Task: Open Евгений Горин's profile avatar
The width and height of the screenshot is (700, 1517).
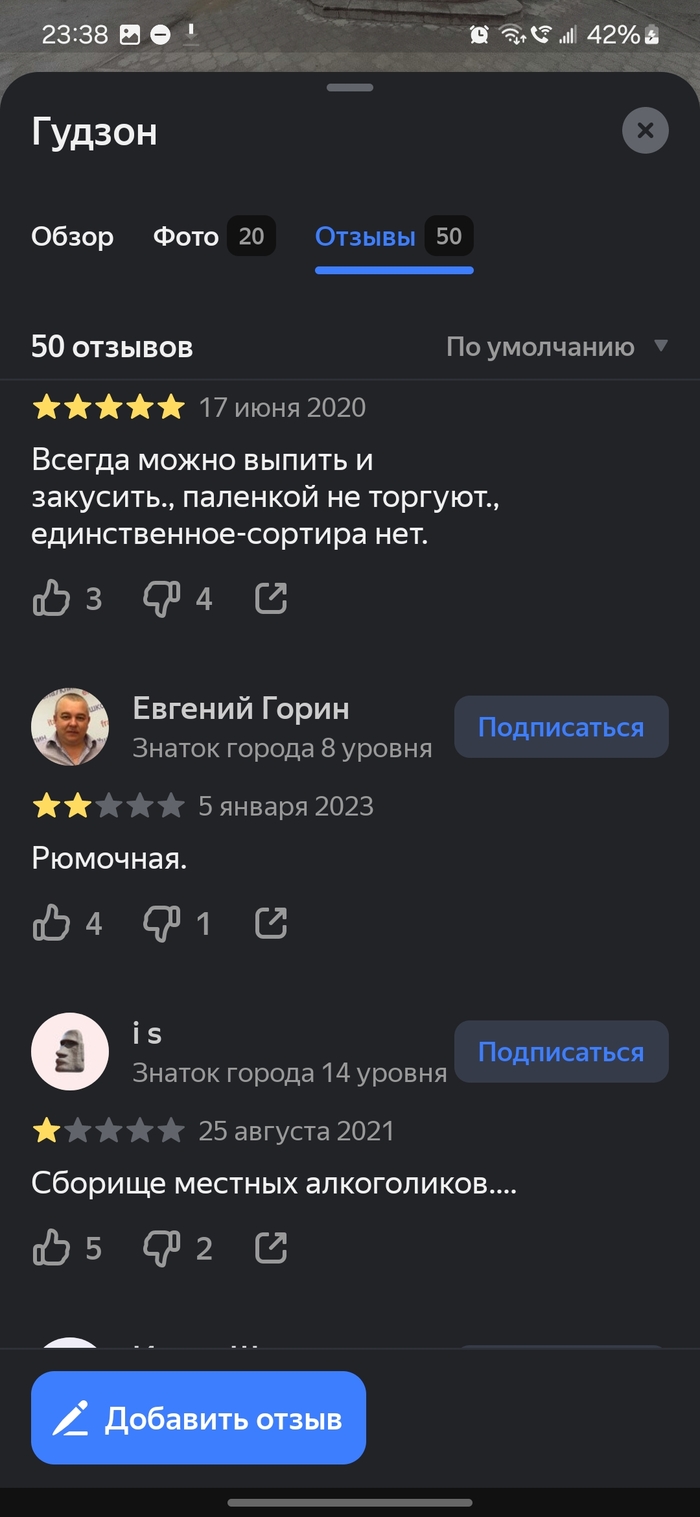Action: point(70,726)
